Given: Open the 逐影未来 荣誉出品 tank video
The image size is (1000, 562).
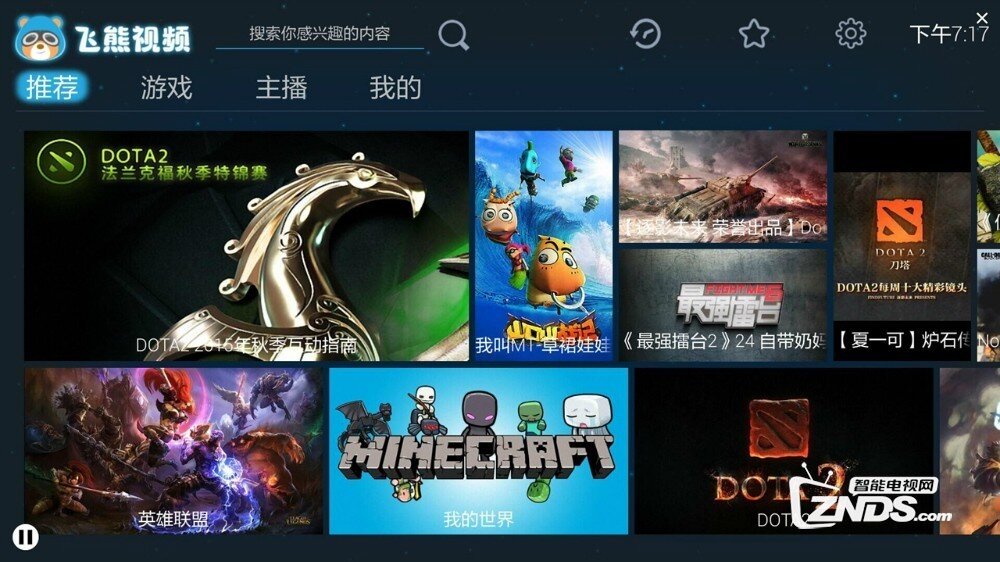Looking at the screenshot, I should (722, 186).
